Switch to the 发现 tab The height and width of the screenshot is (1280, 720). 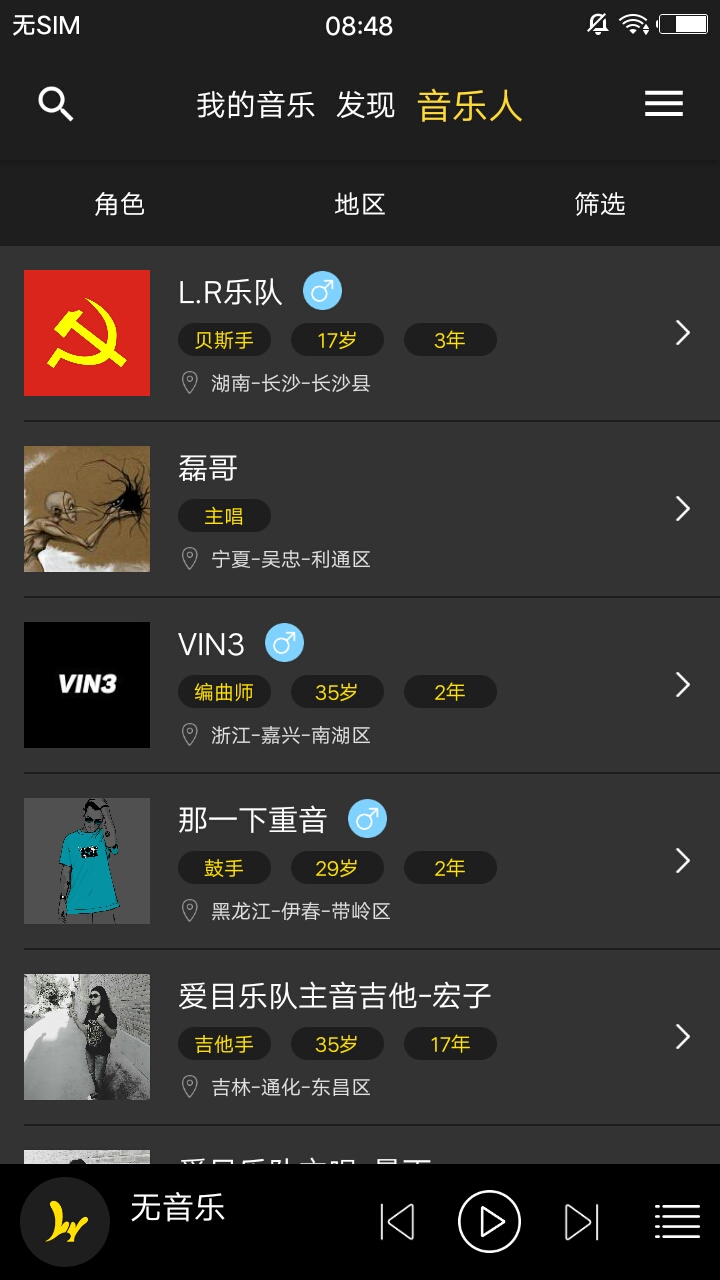365,105
